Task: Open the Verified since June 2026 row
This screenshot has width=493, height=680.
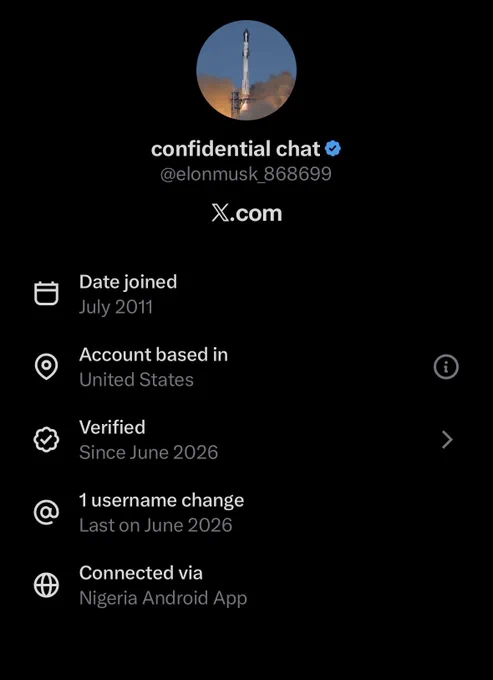Action: point(246,440)
